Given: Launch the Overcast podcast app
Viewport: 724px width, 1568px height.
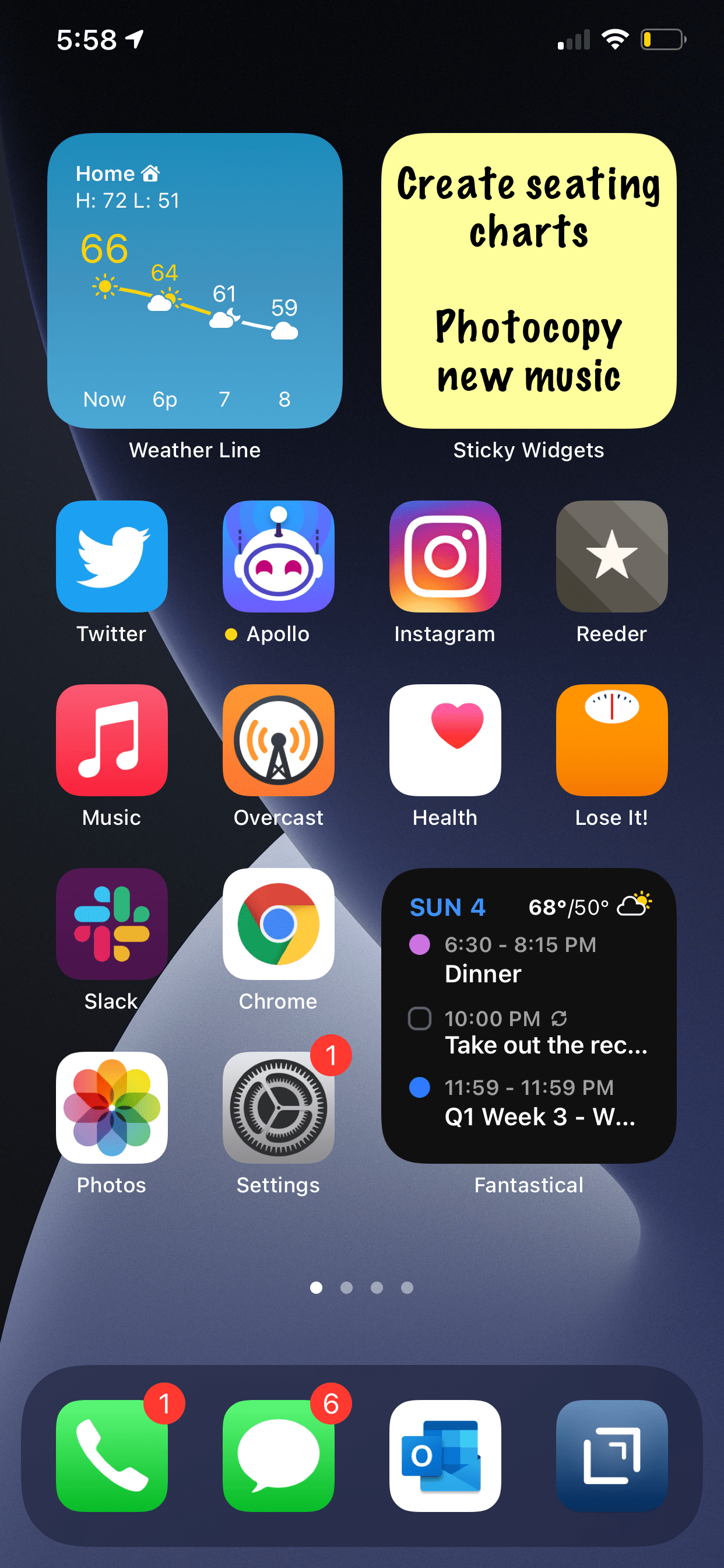Looking at the screenshot, I should 278,740.
